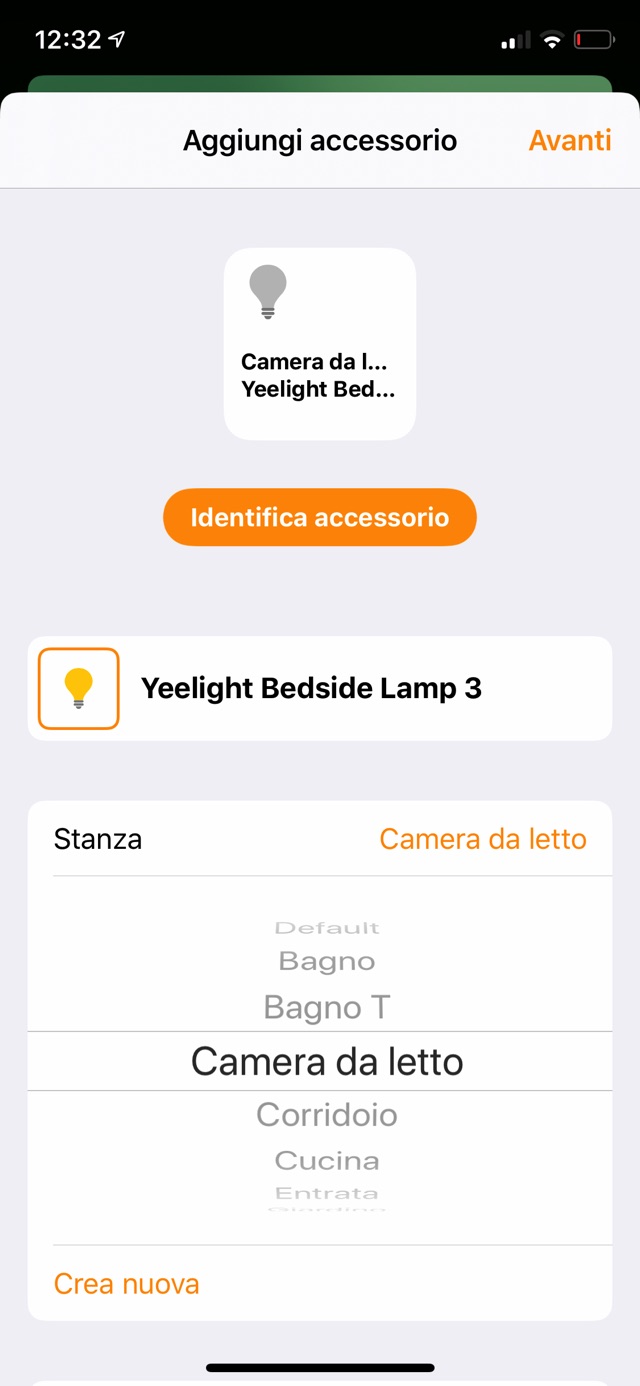This screenshot has width=640, height=1386.
Task: Select Bagno in the room picker
Action: tap(327, 962)
